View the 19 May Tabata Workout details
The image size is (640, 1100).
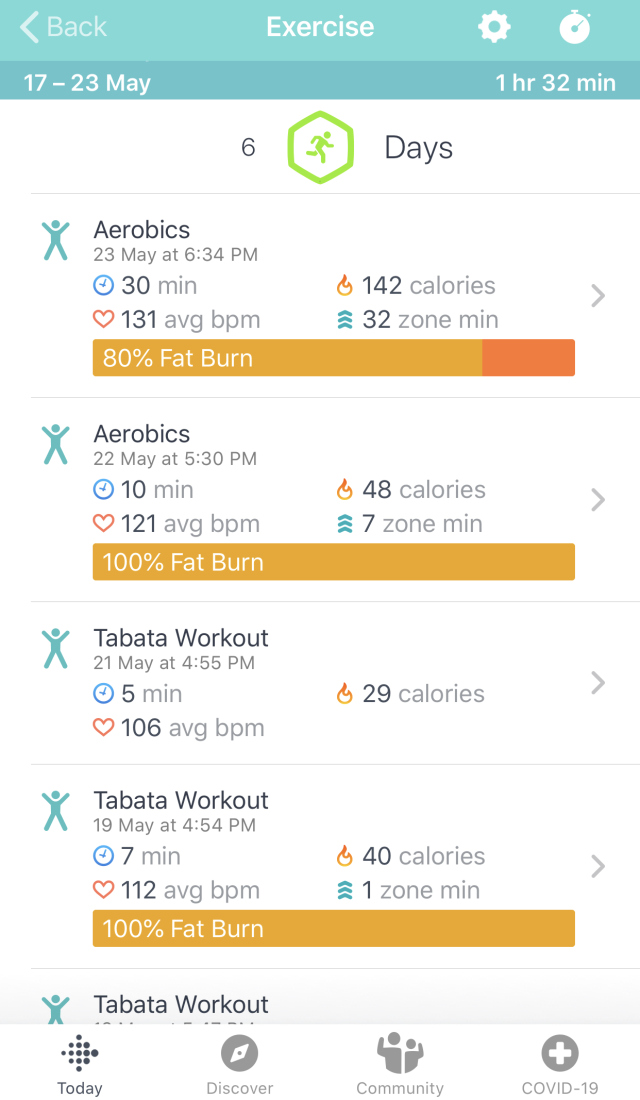click(x=320, y=866)
